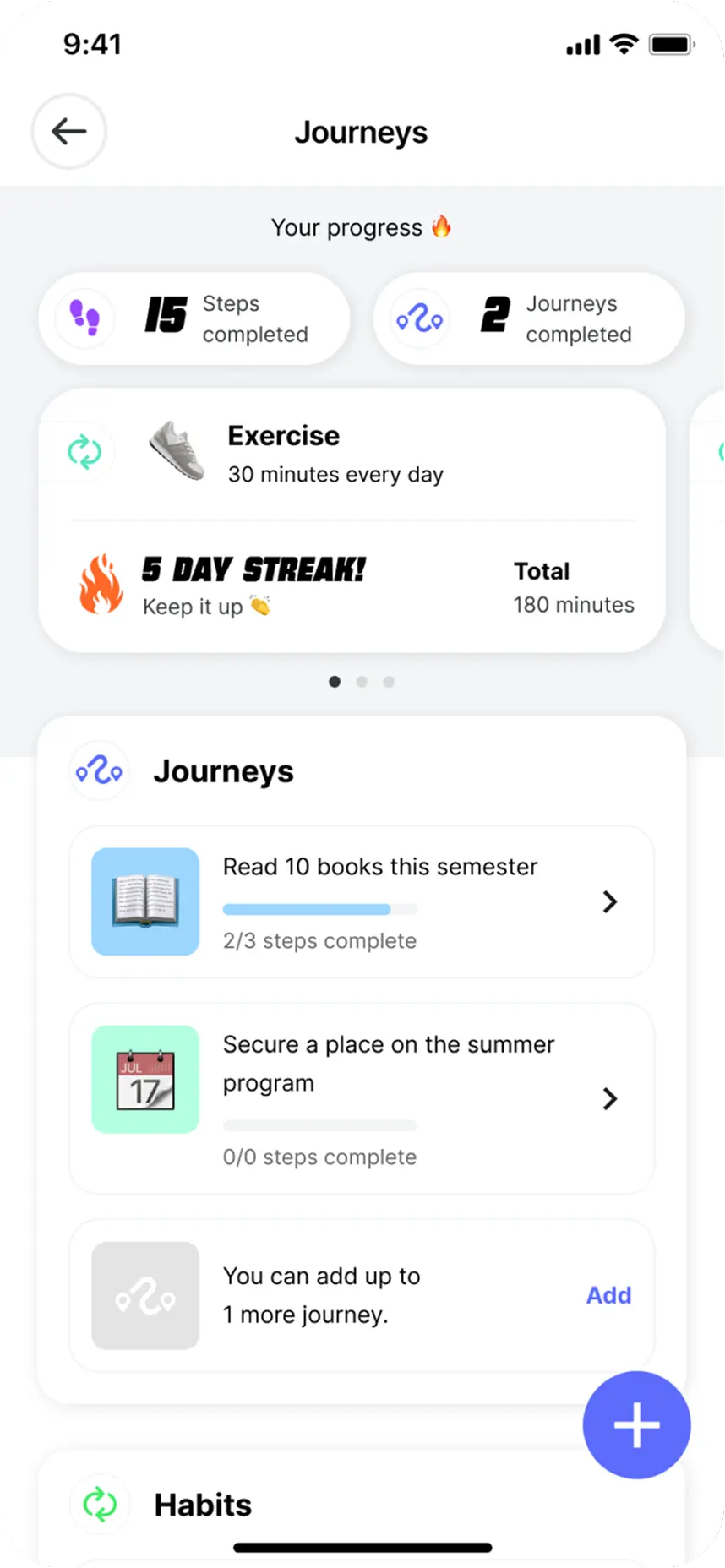Tap the floating plus button
Viewport: 725px width, 1568px height.
636,1425
